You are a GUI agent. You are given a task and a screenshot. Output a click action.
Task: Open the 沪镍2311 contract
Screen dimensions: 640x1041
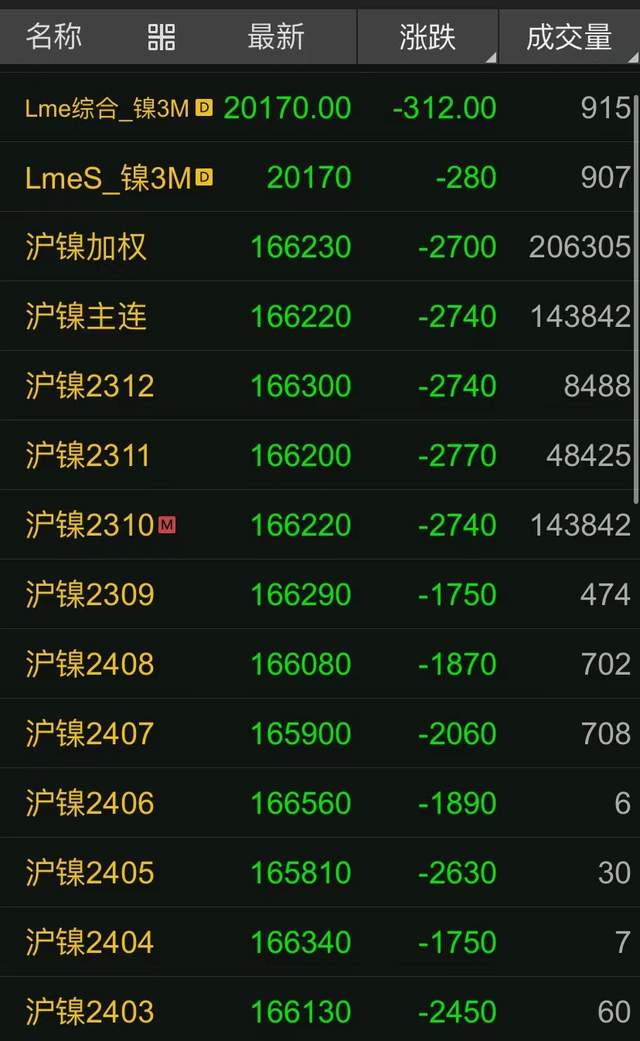[x=88, y=456]
